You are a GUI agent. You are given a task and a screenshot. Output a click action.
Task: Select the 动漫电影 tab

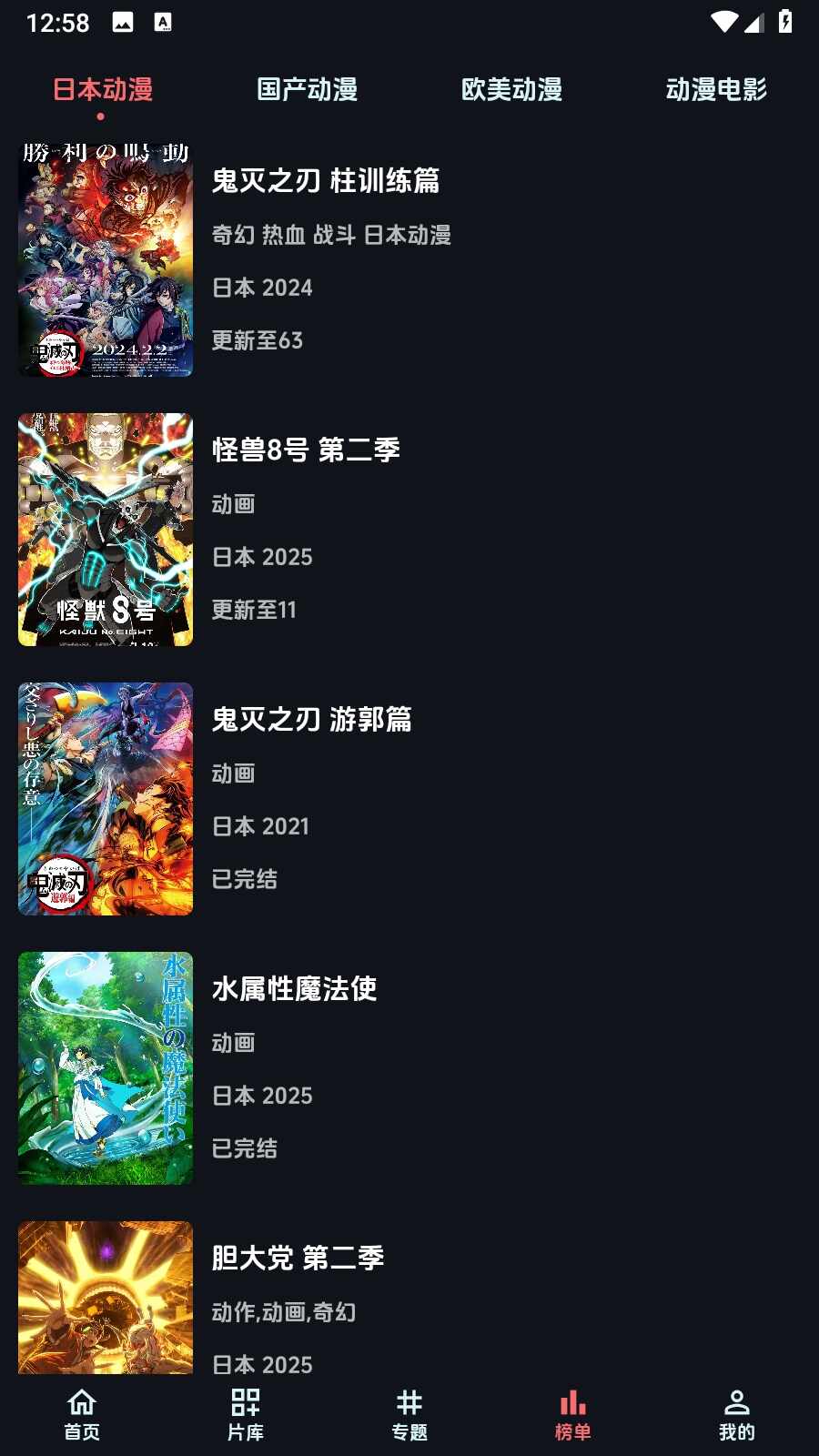point(716,90)
